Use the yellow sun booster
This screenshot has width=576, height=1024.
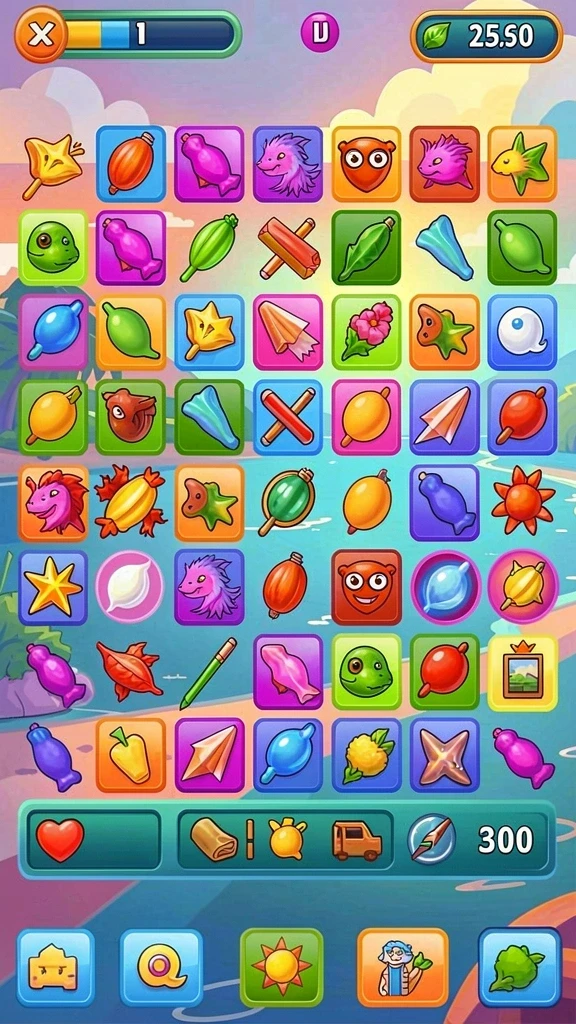click(281, 968)
